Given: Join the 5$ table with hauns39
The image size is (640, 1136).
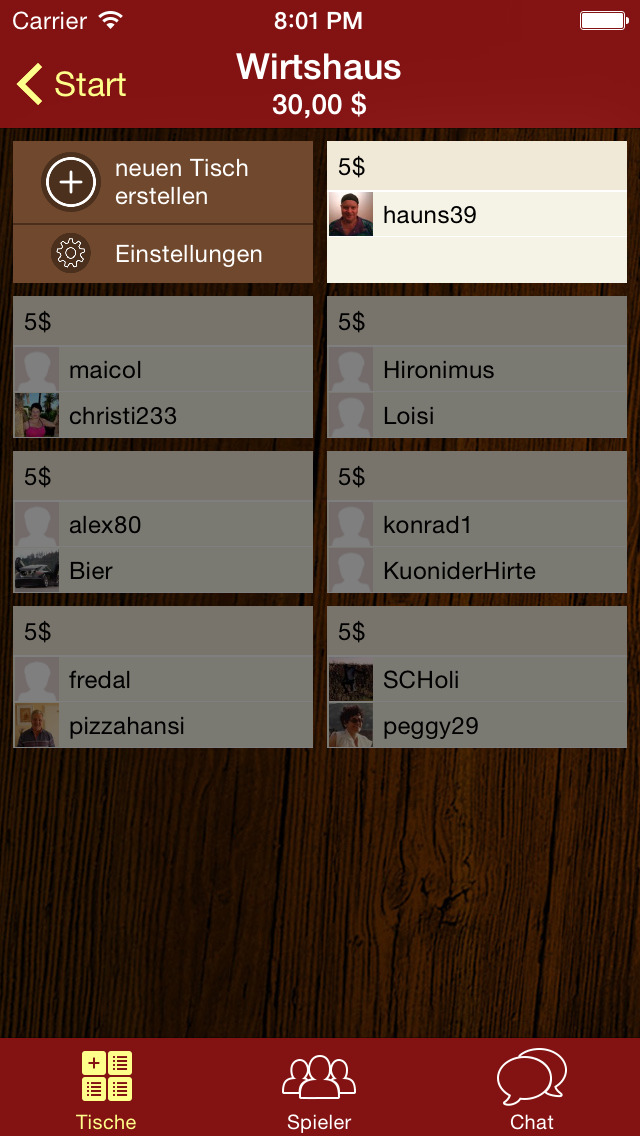Looking at the screenshot, I should click(x=477, y=212).
